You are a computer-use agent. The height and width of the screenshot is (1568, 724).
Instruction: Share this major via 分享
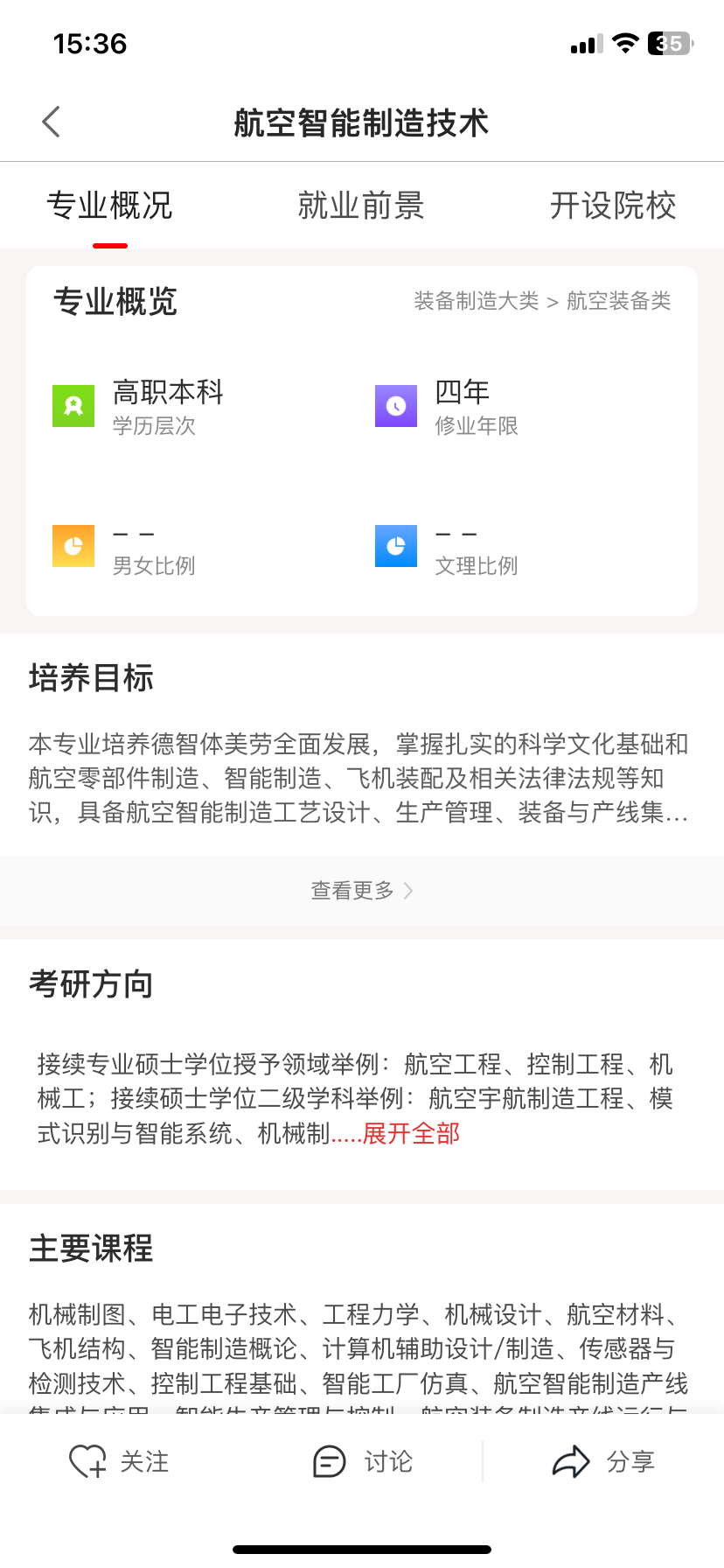[x=603, y=1461]
